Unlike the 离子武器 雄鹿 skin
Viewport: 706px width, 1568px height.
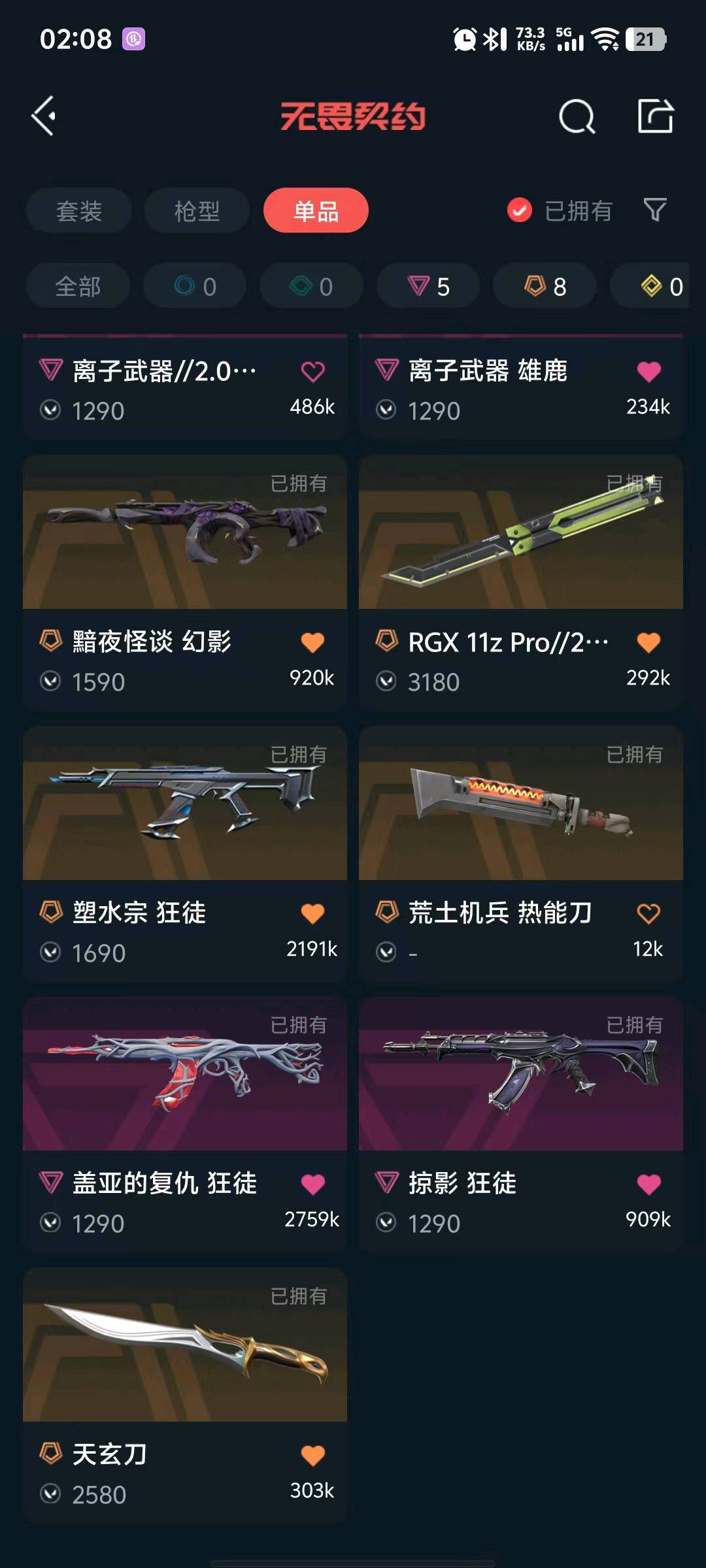pos(648,372)
